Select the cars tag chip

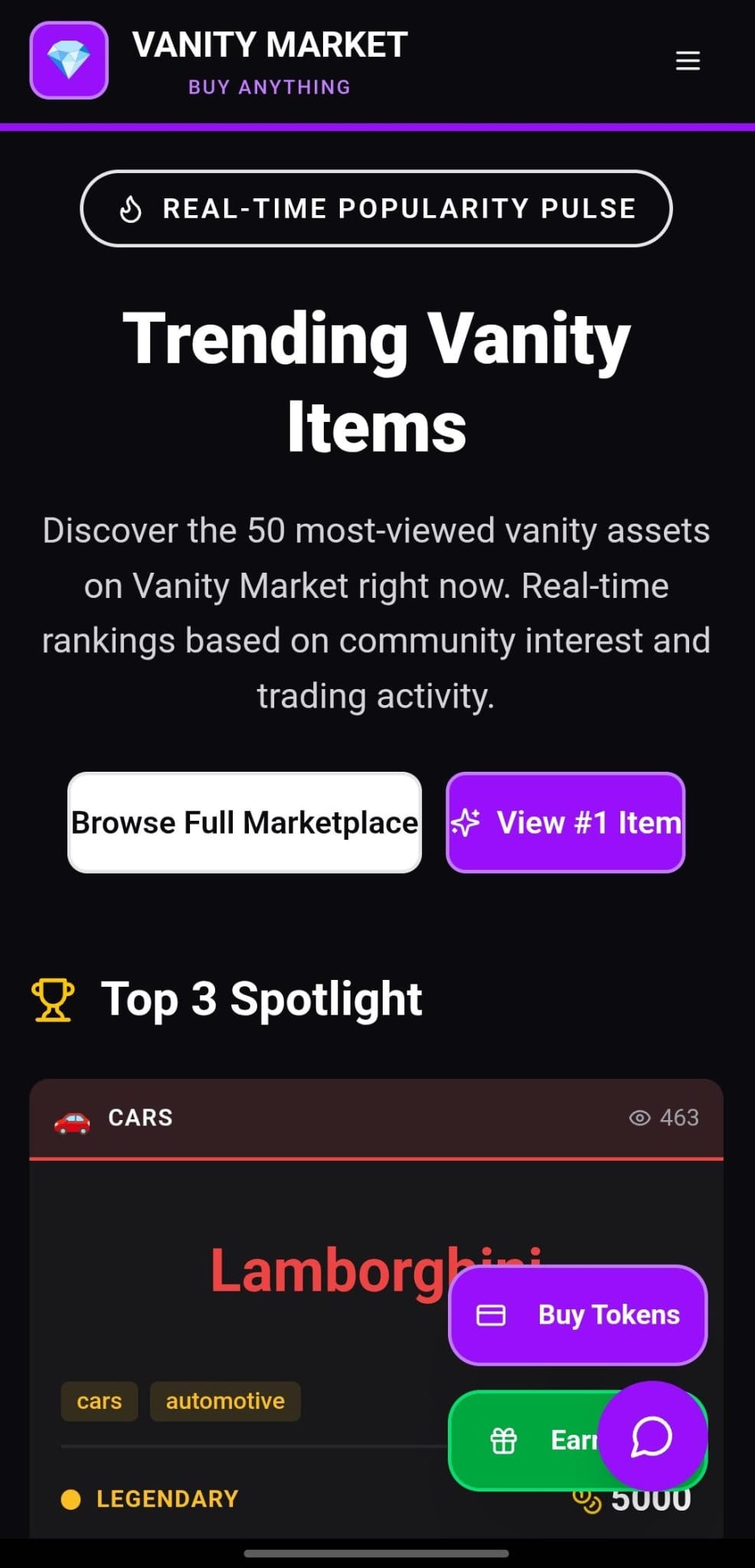[100, 1401]
